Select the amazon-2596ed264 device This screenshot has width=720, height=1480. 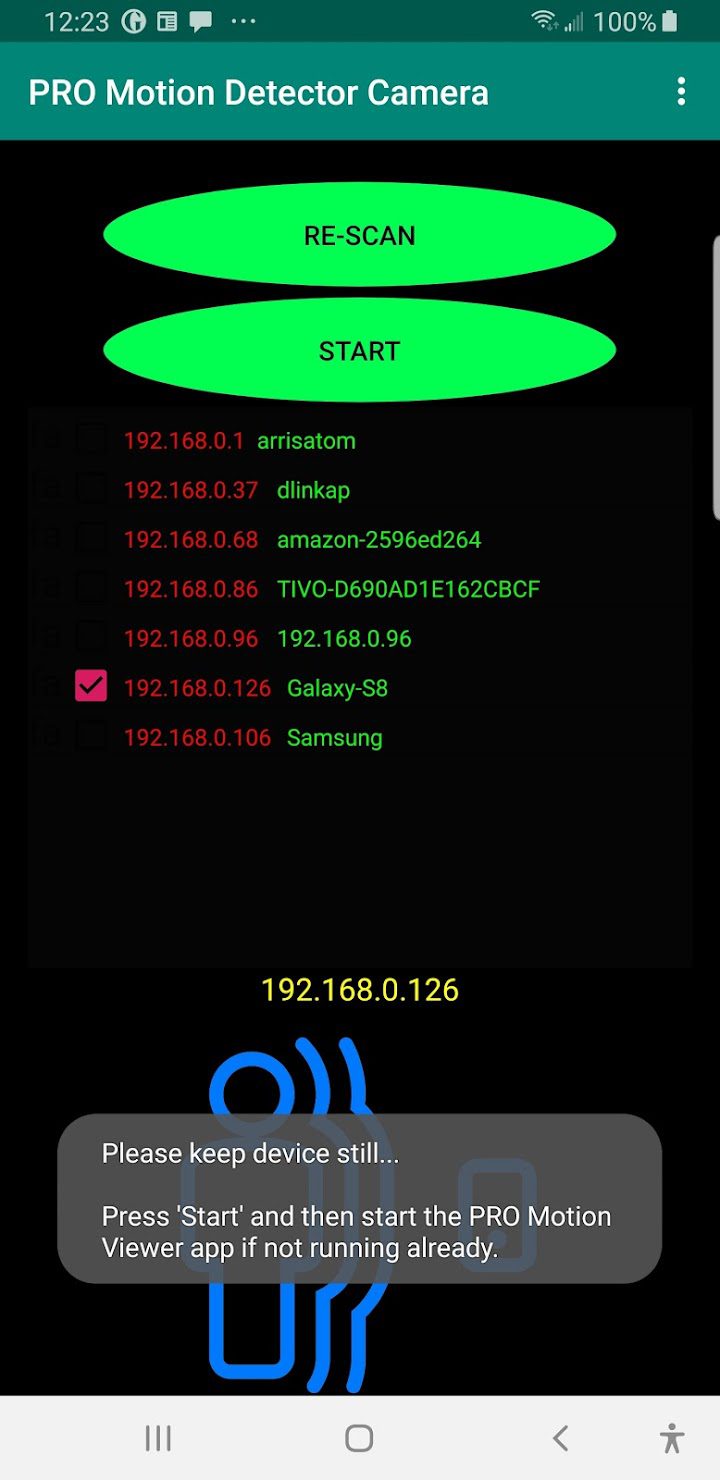click(91, 539)
